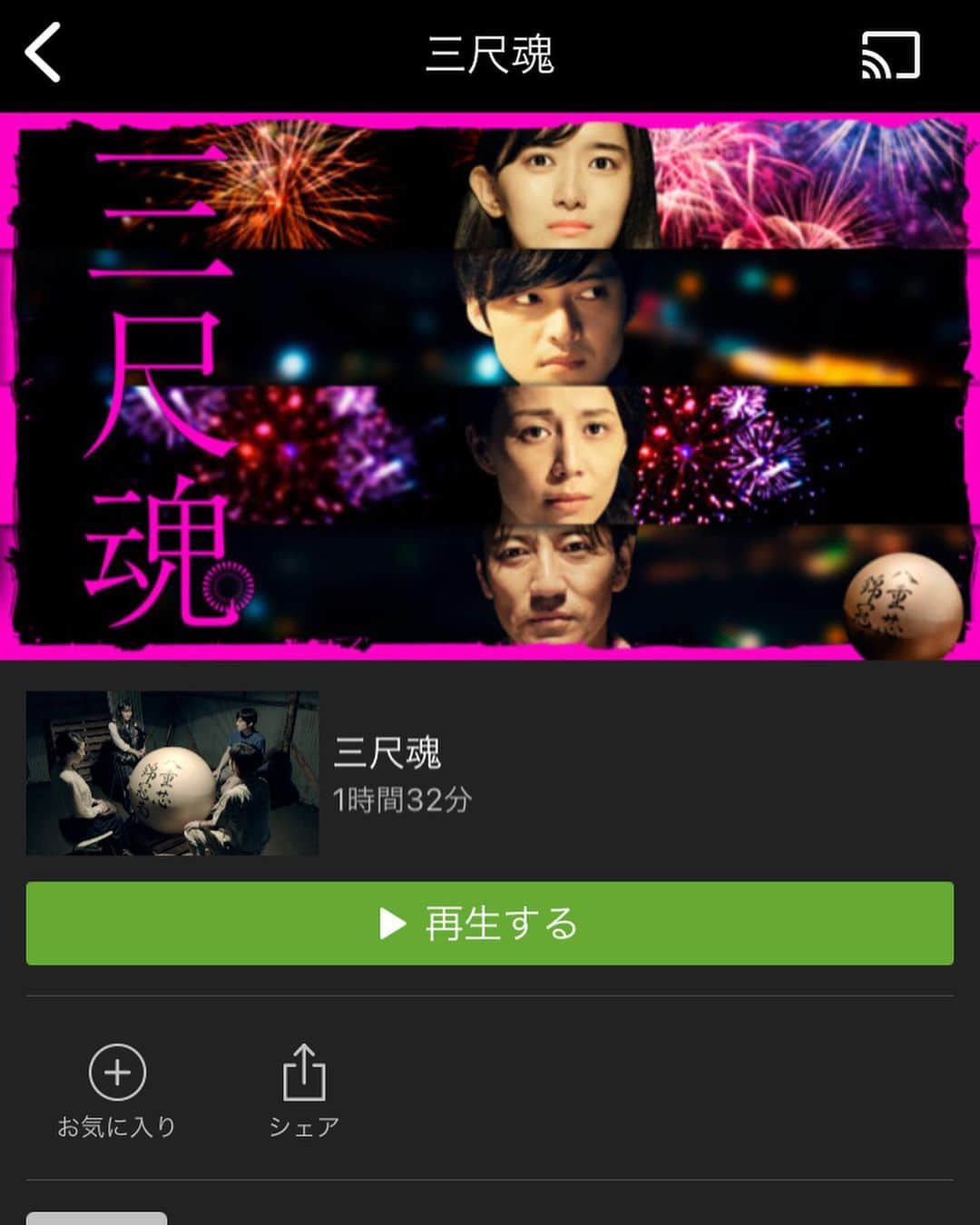The width and height of the screenshot is (980, 1225).
Task: Add 三尺魂 to お気に入り favorites
Action: tap(117, 1090)
